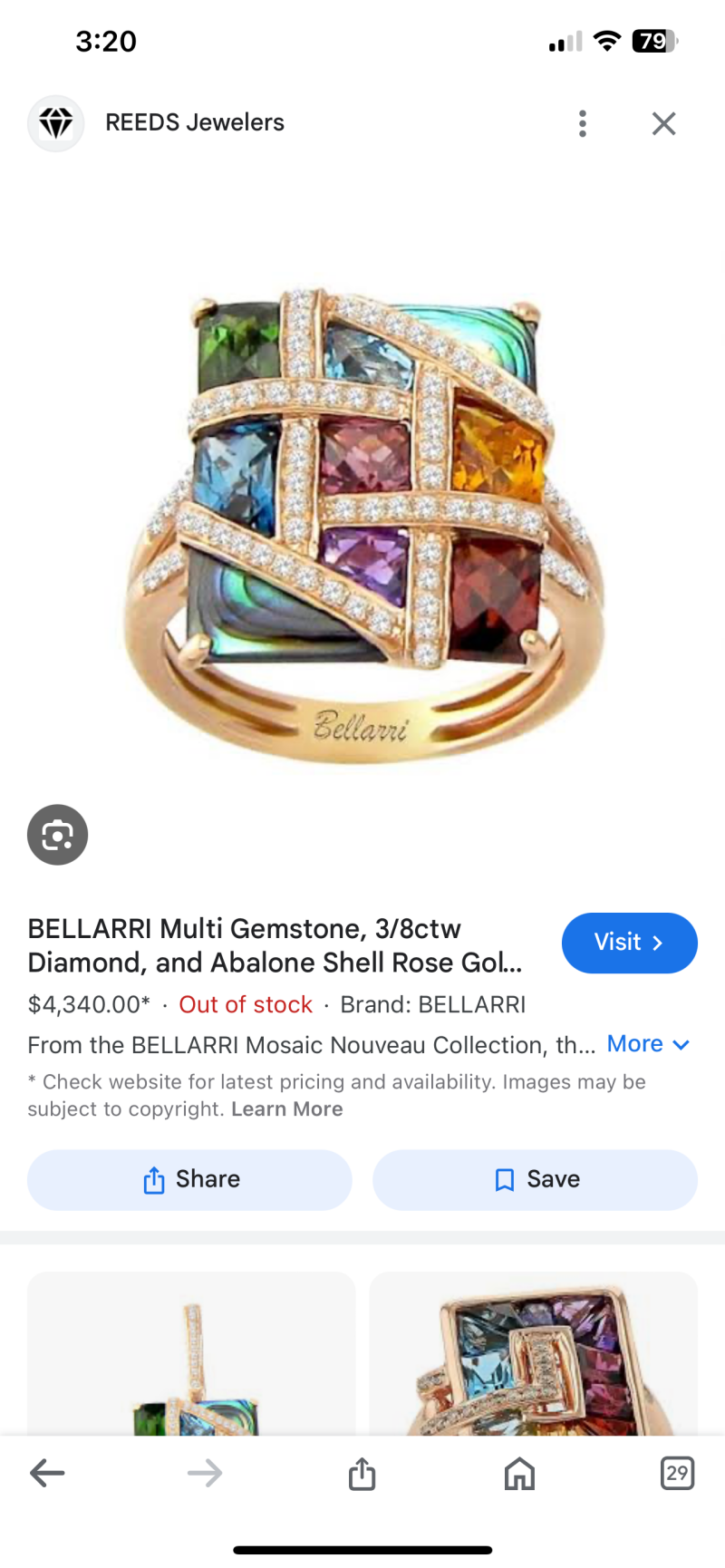The image size is (725, 1568).
Task: Open the multi-gemstone buckle ring related image
Action: point(533,1353)
